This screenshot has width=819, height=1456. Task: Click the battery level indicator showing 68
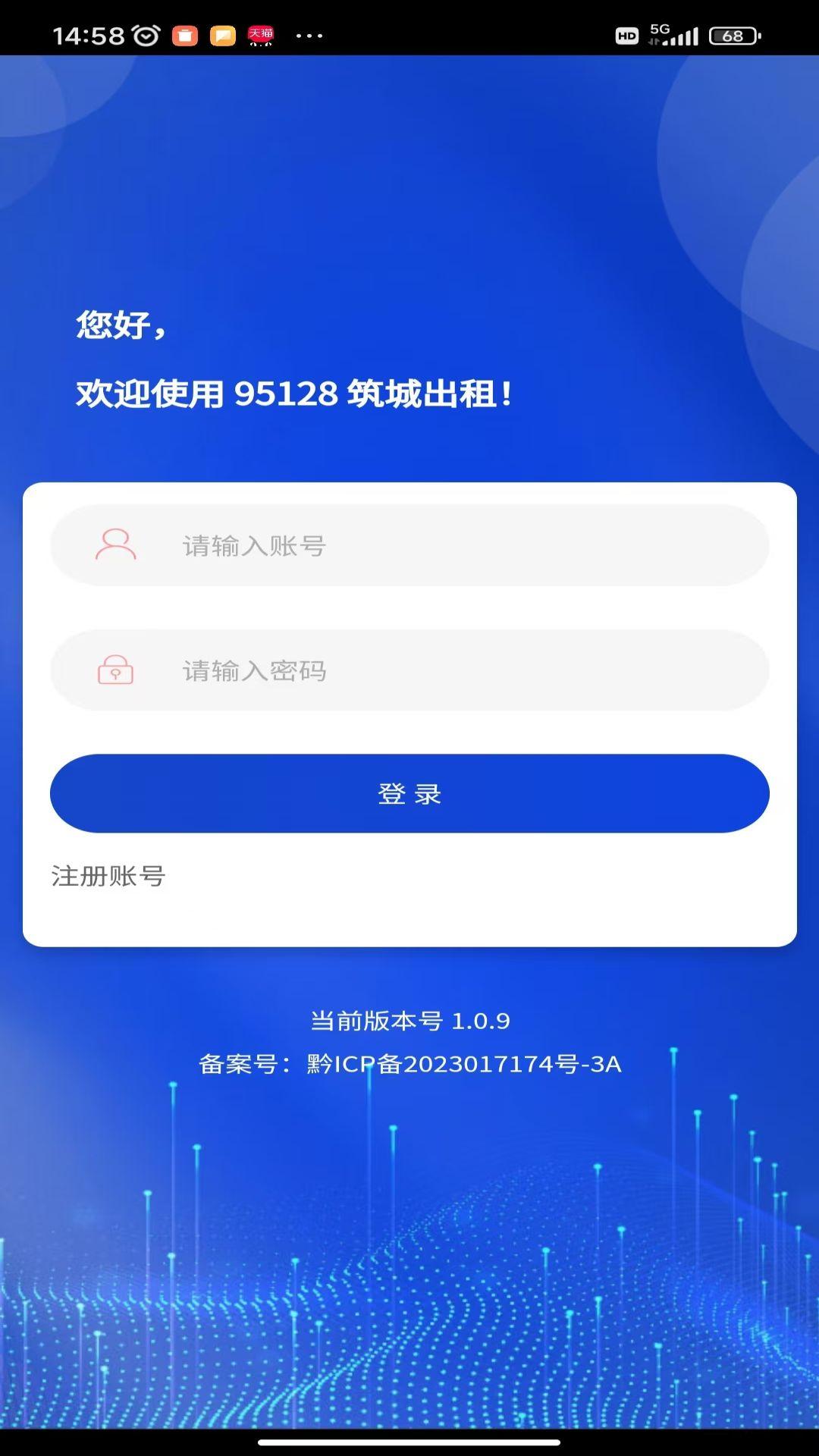tap(730, 33)
